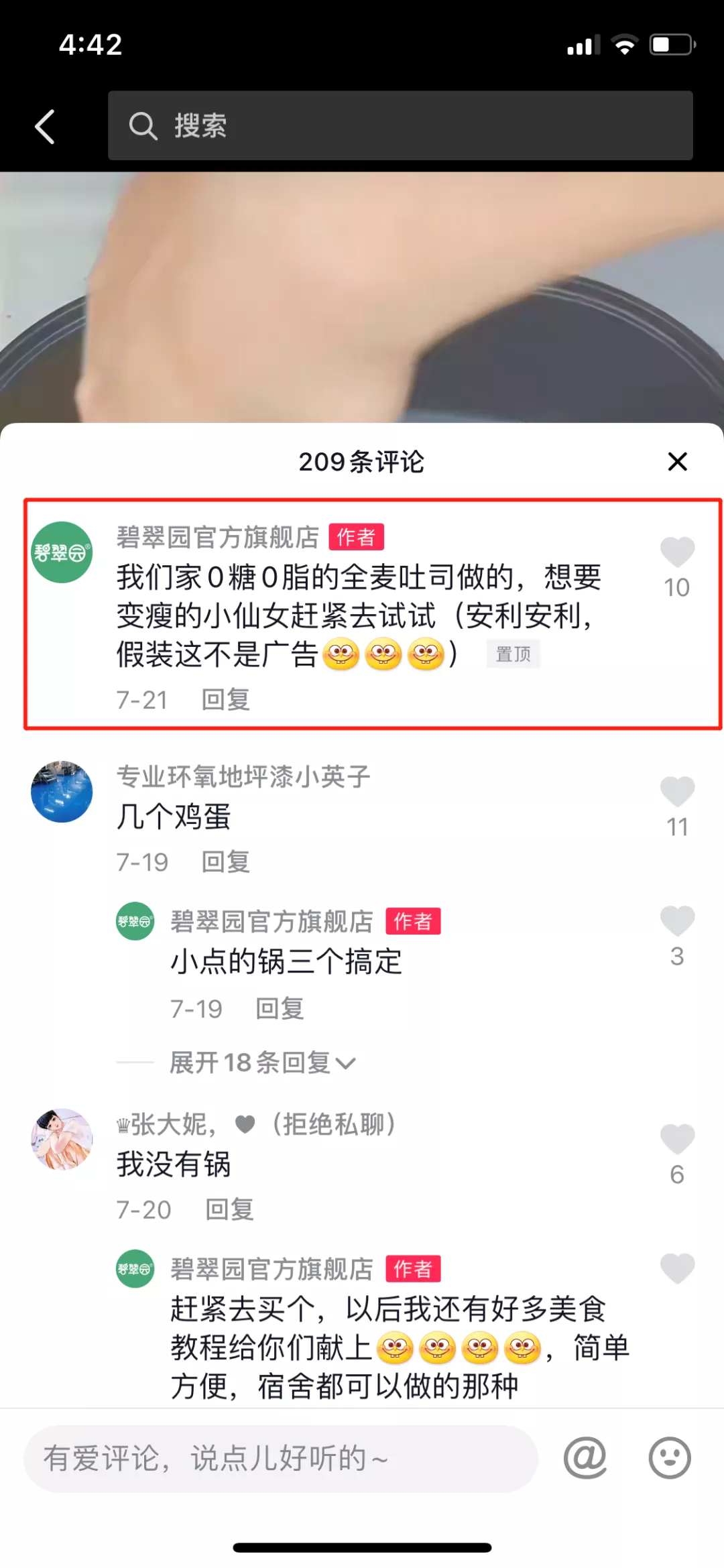Like the reply 小点的锅三个搞定
The height and width of the screenshot is (1568, 724).
[x=677, y=921]
